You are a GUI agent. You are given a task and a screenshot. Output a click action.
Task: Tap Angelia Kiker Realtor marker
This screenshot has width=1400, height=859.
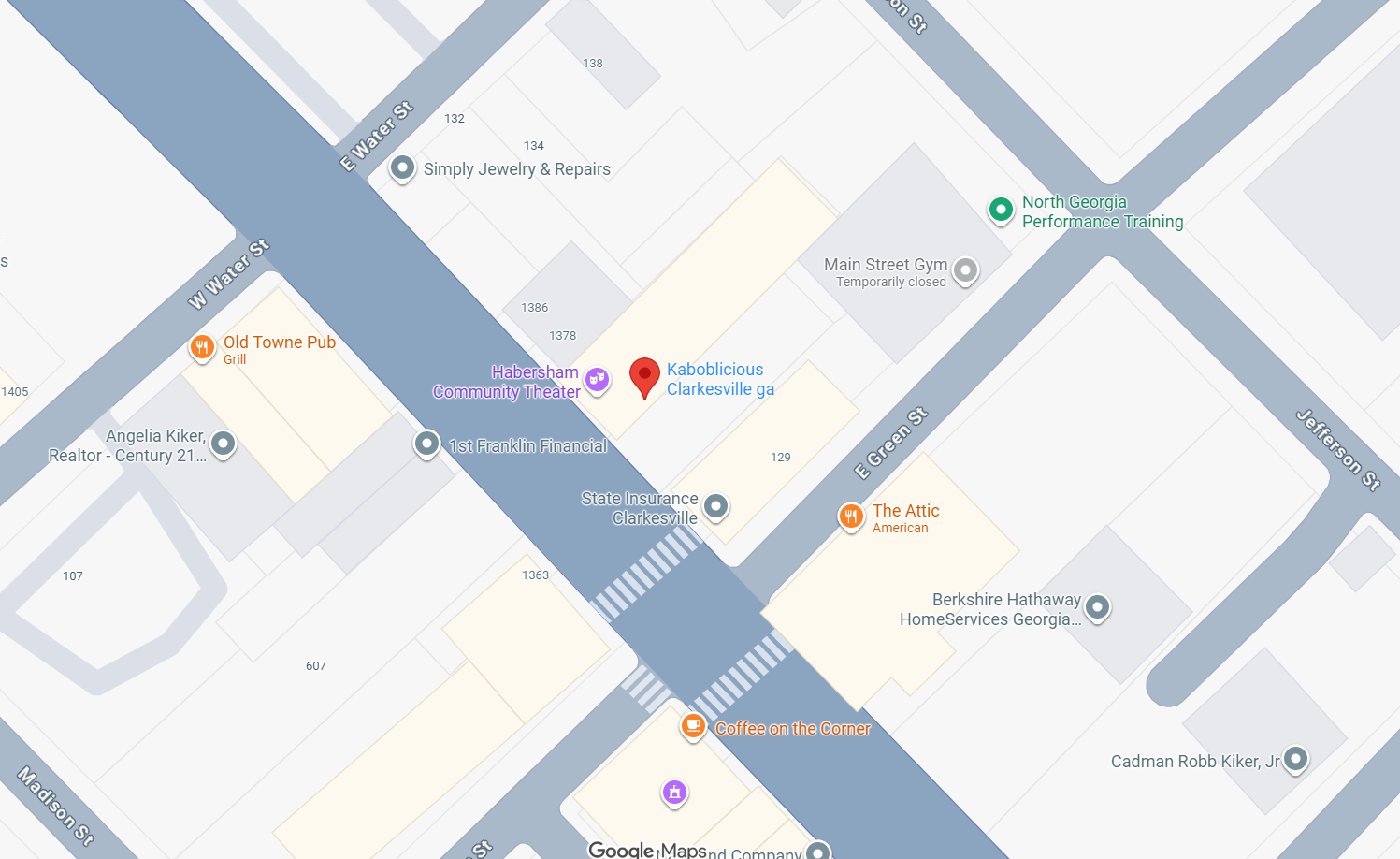coord(223,443)
